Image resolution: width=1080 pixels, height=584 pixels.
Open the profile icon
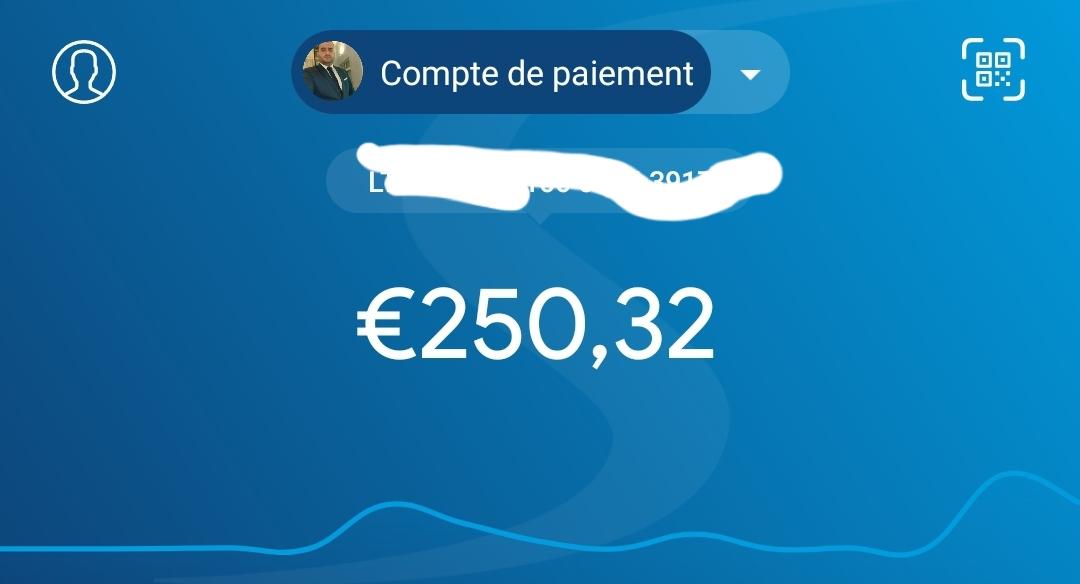point(84,72)
